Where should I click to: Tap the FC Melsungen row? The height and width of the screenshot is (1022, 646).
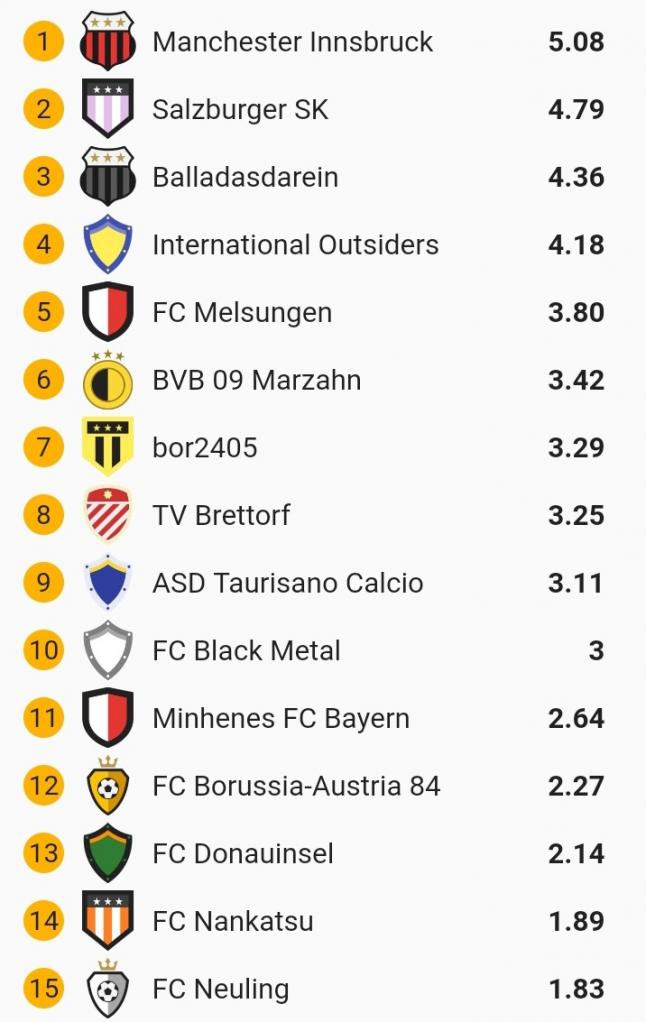pos(242,312)
